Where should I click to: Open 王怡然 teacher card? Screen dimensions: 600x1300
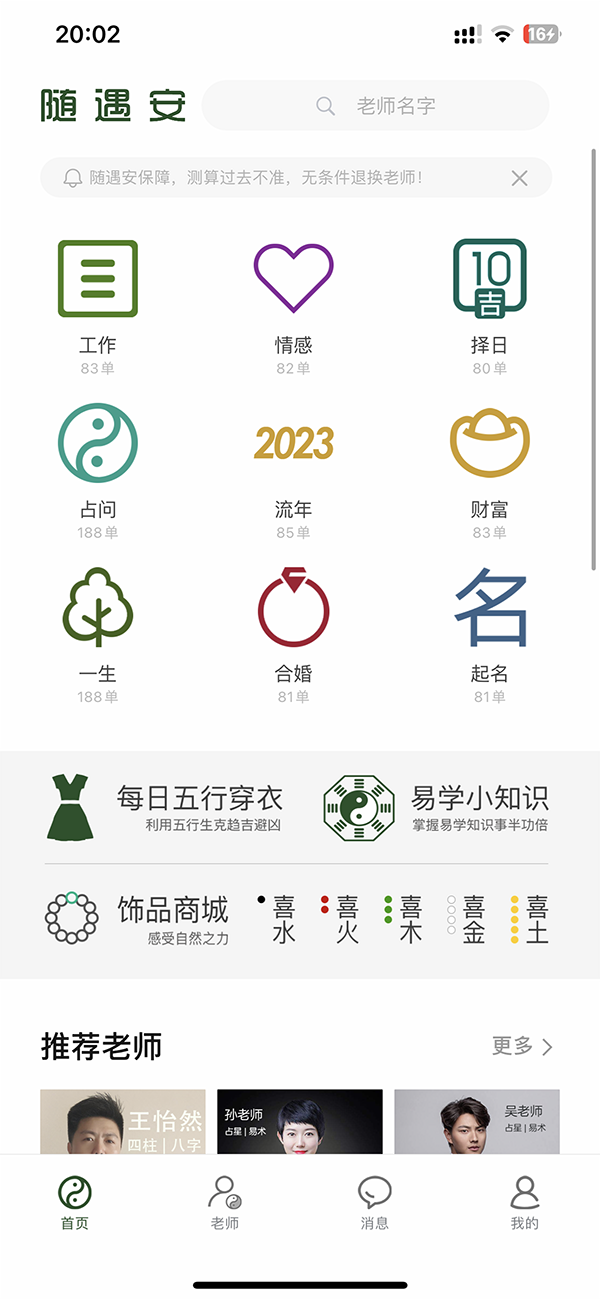(x=122, y=1122)
